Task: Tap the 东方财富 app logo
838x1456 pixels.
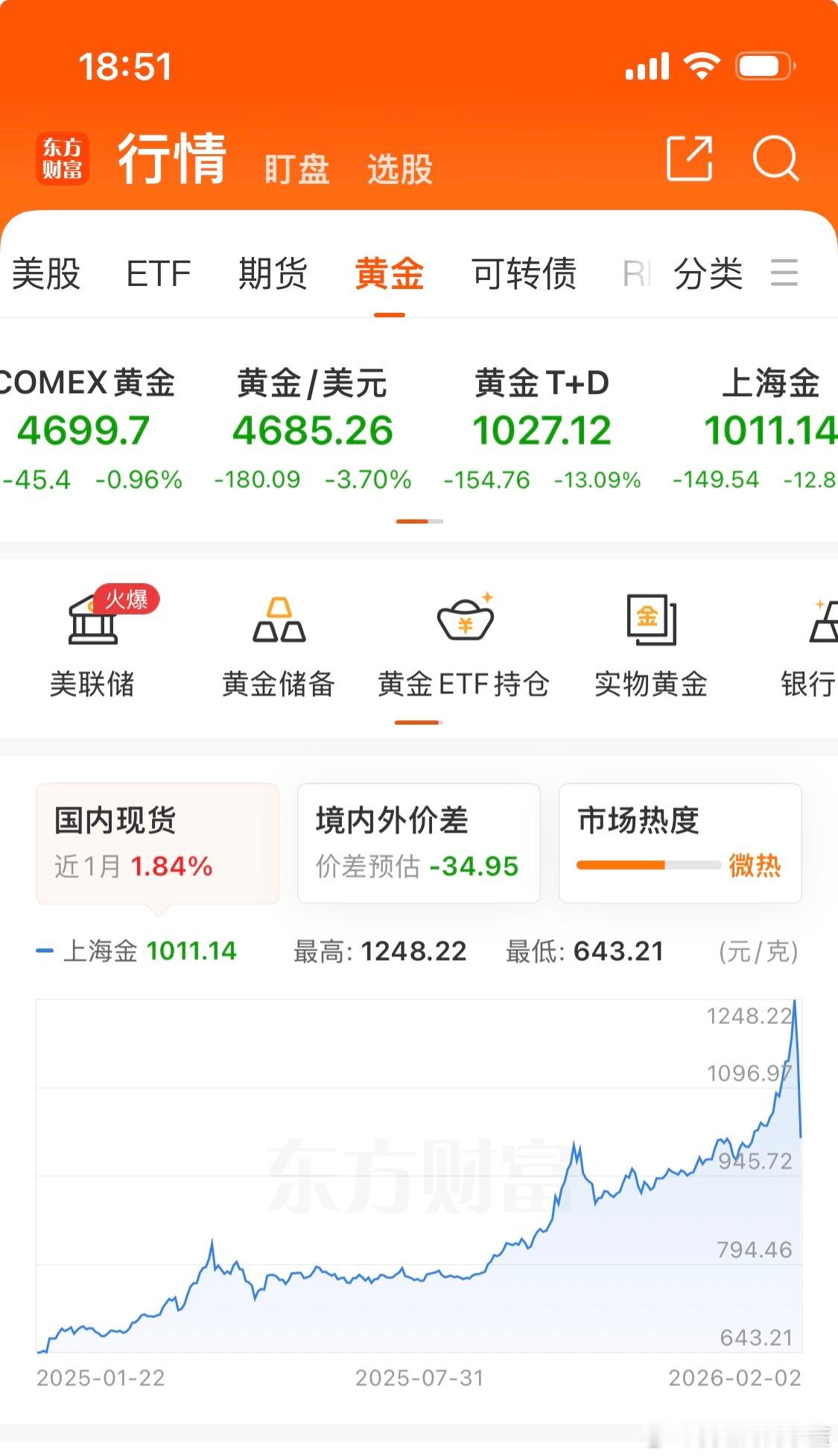Action: (63, 160)
